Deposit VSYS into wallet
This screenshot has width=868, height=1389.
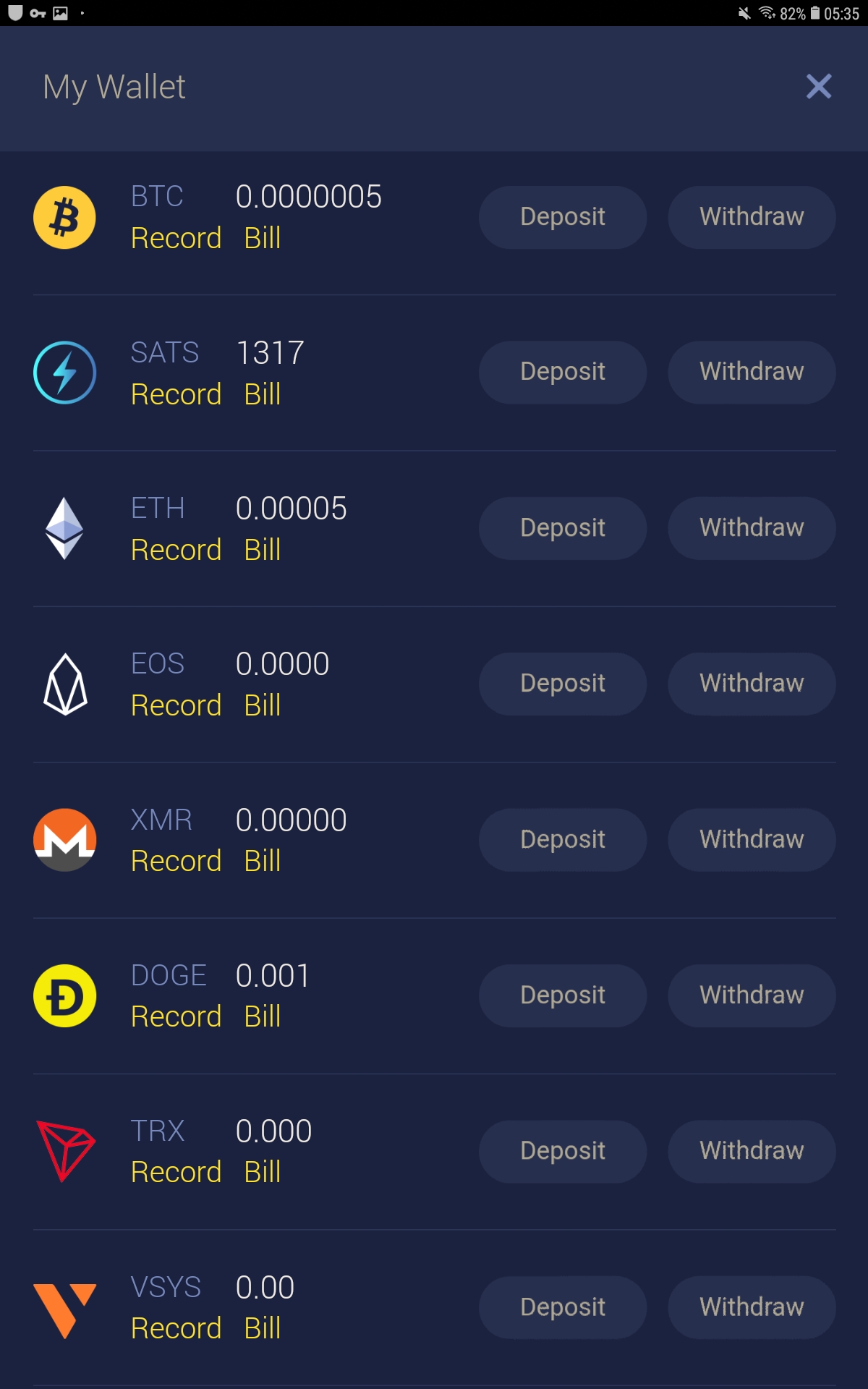coord(562,1307)
